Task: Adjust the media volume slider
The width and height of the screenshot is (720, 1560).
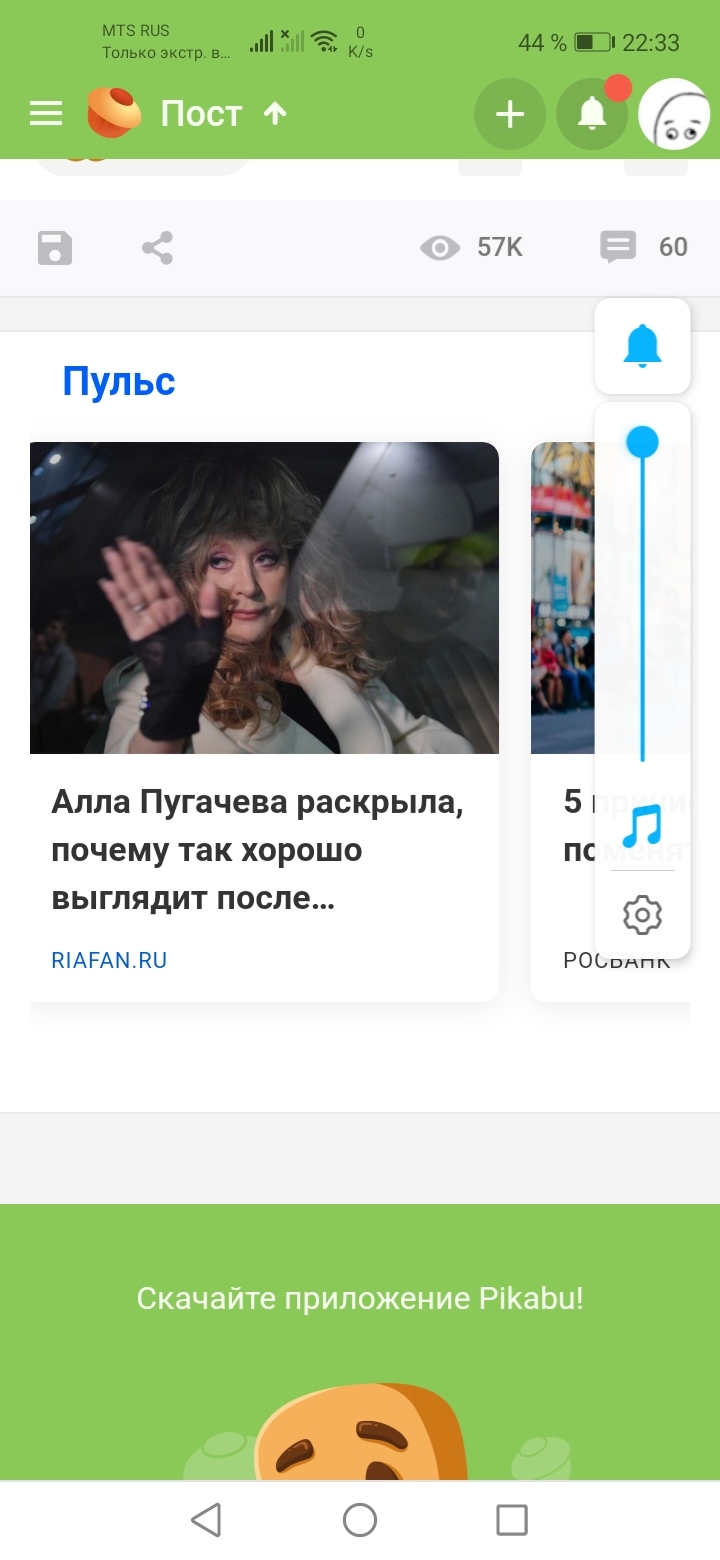Action: [642, 442]
